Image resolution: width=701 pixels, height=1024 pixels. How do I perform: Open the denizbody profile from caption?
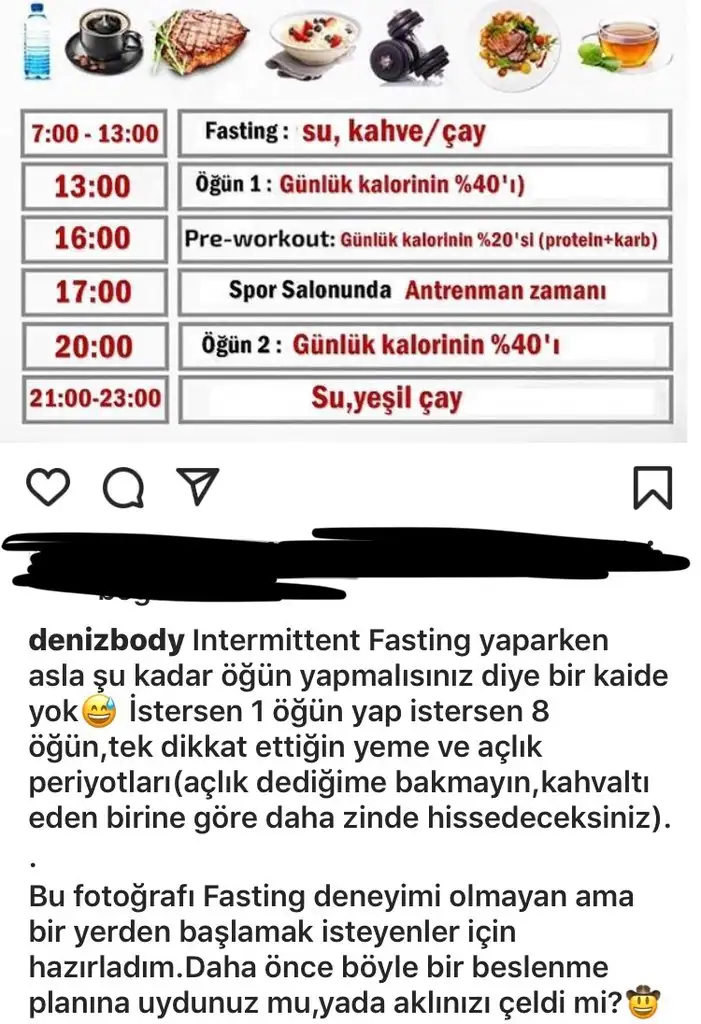tap(106, 638)
